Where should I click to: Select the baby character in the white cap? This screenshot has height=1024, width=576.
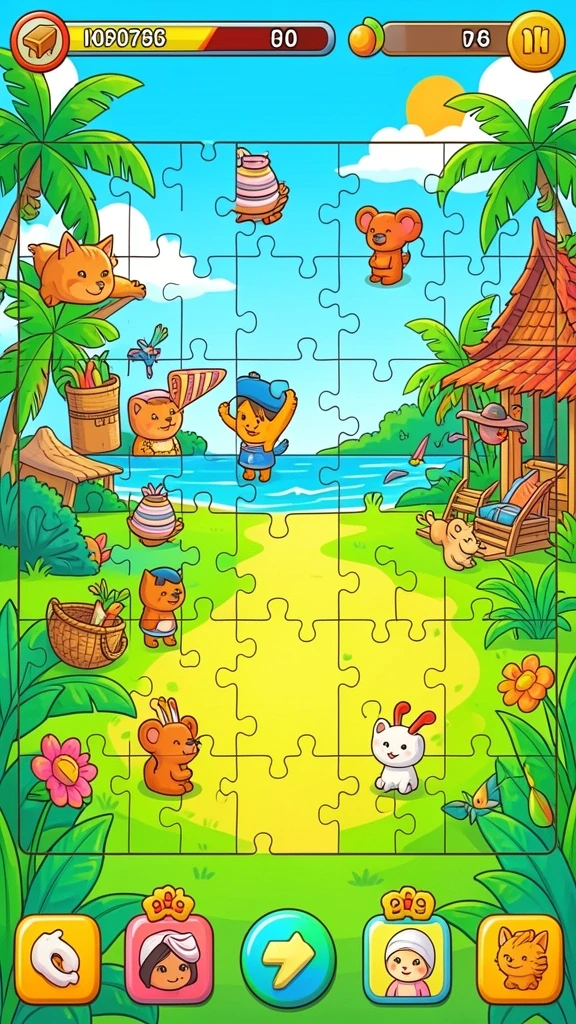(407, 958)
